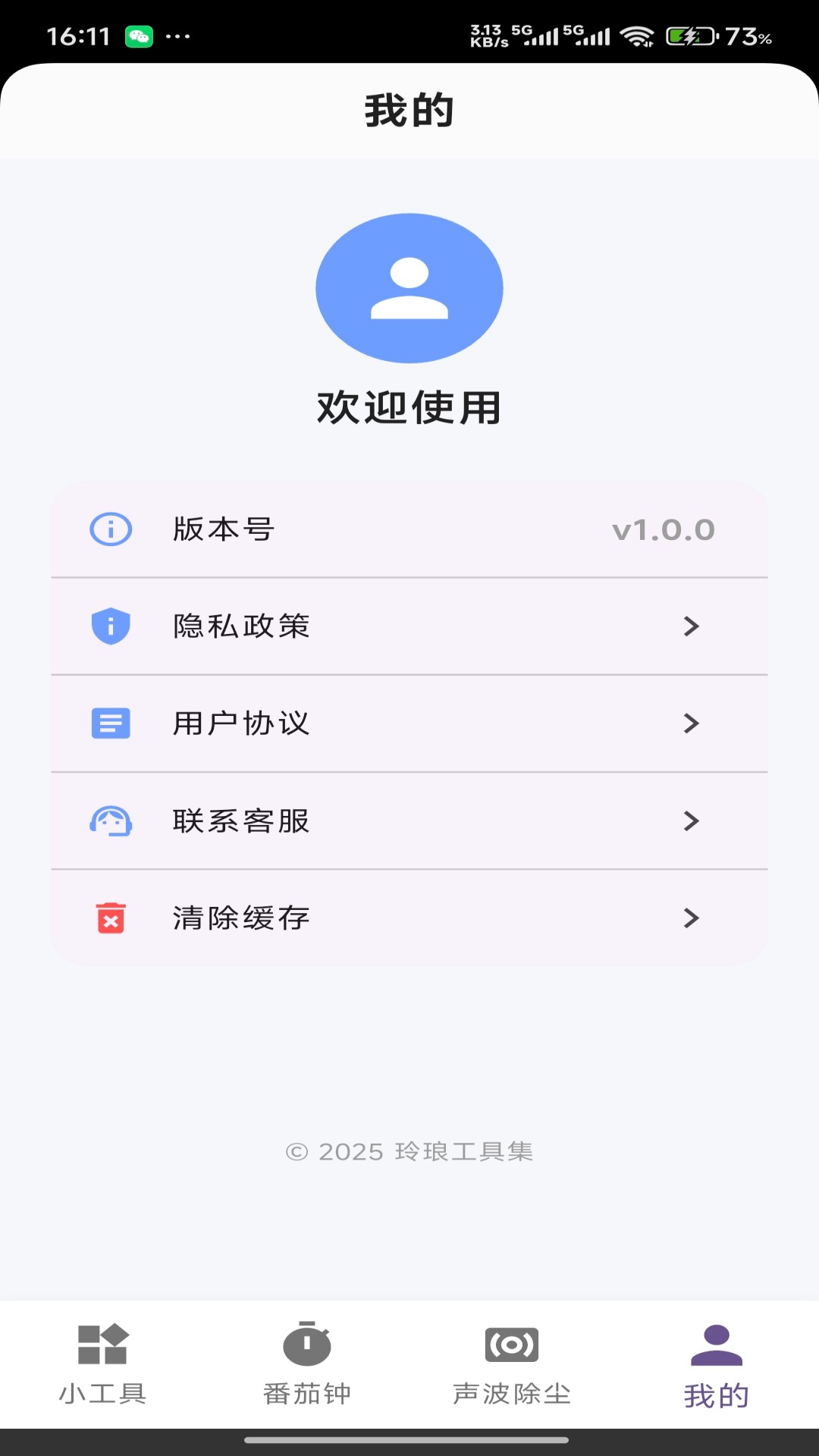Open 联系客服 via its chevron

pos(691,821)
